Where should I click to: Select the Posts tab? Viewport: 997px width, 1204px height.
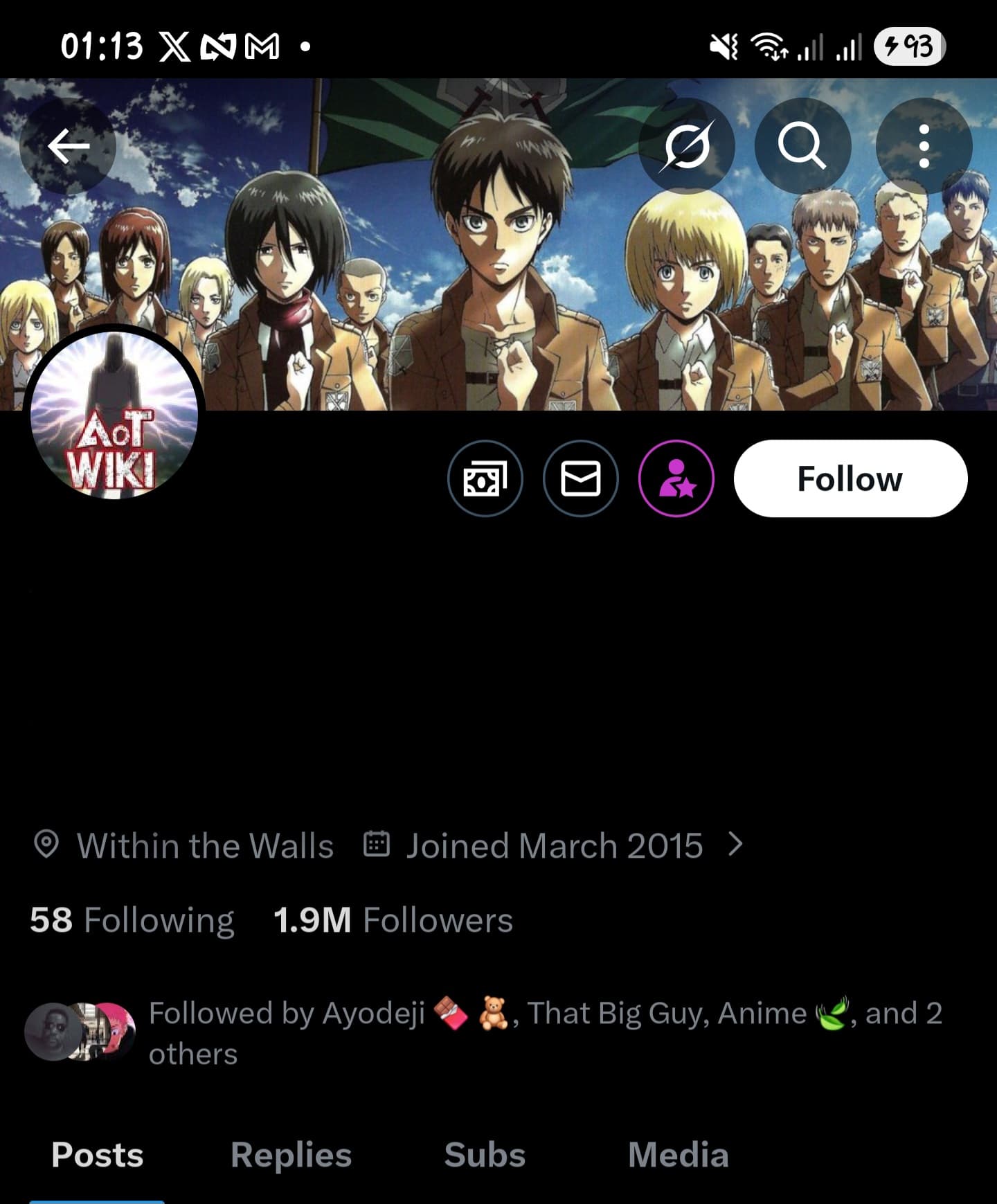pos(97,1154)
